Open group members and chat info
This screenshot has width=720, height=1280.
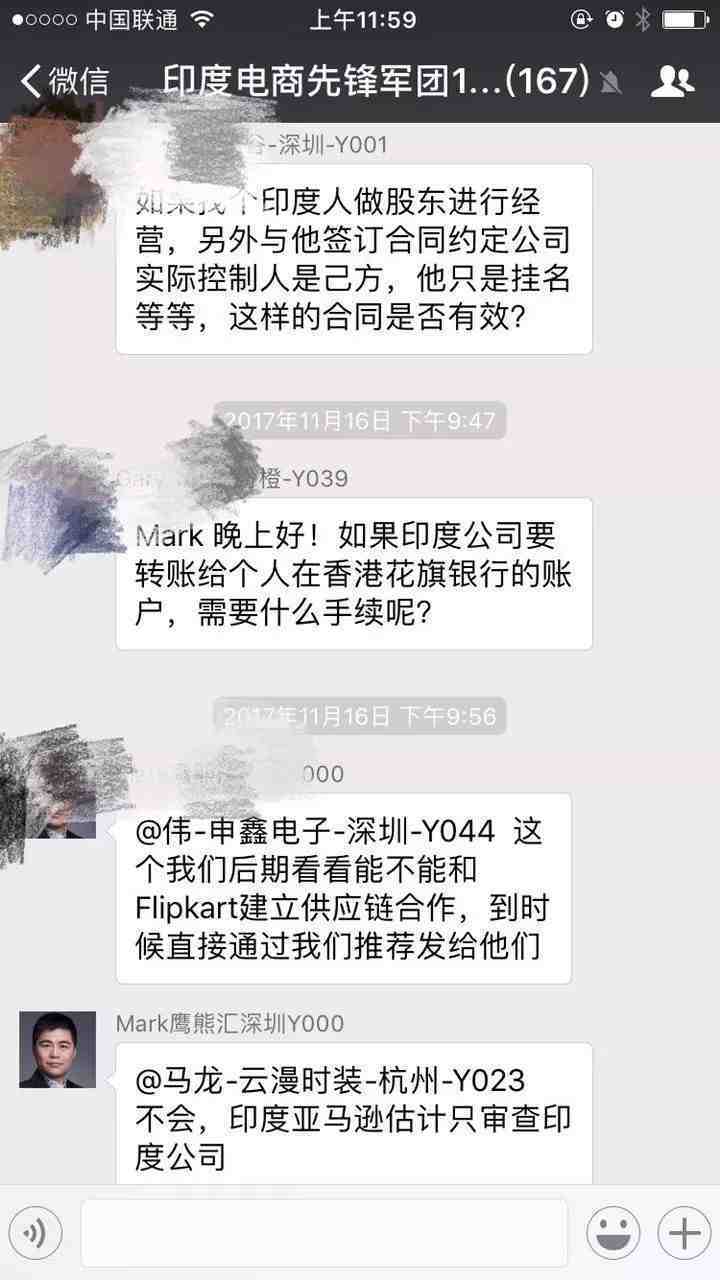coord(672,81)
